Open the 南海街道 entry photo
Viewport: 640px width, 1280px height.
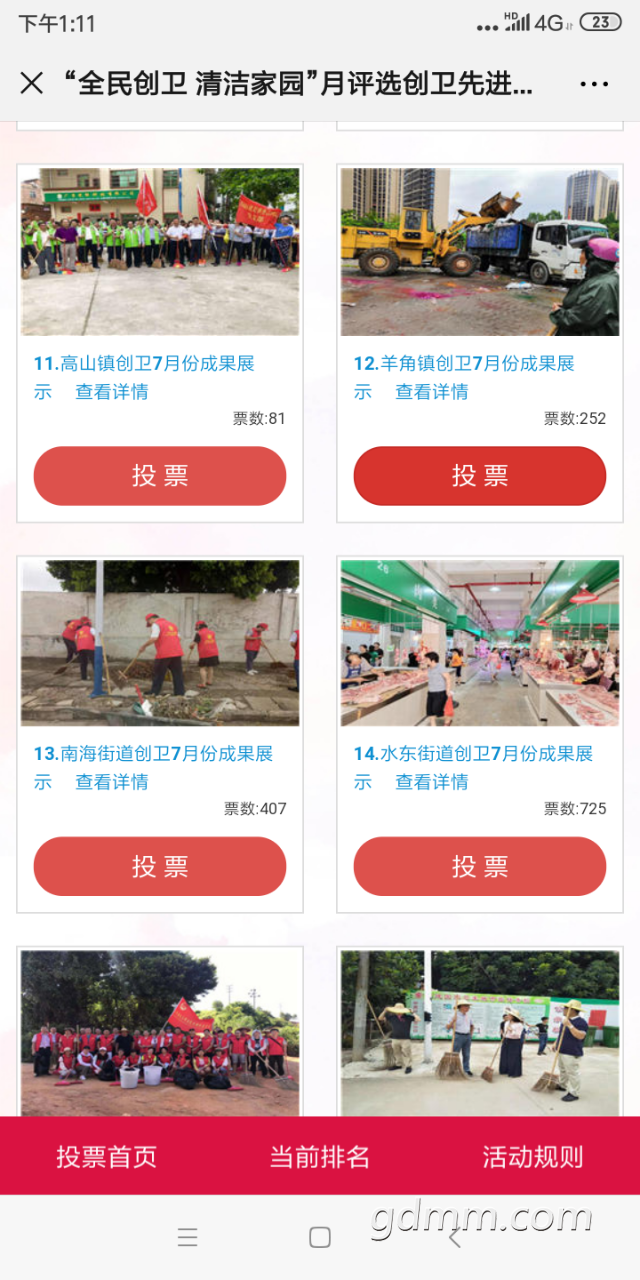160,642
